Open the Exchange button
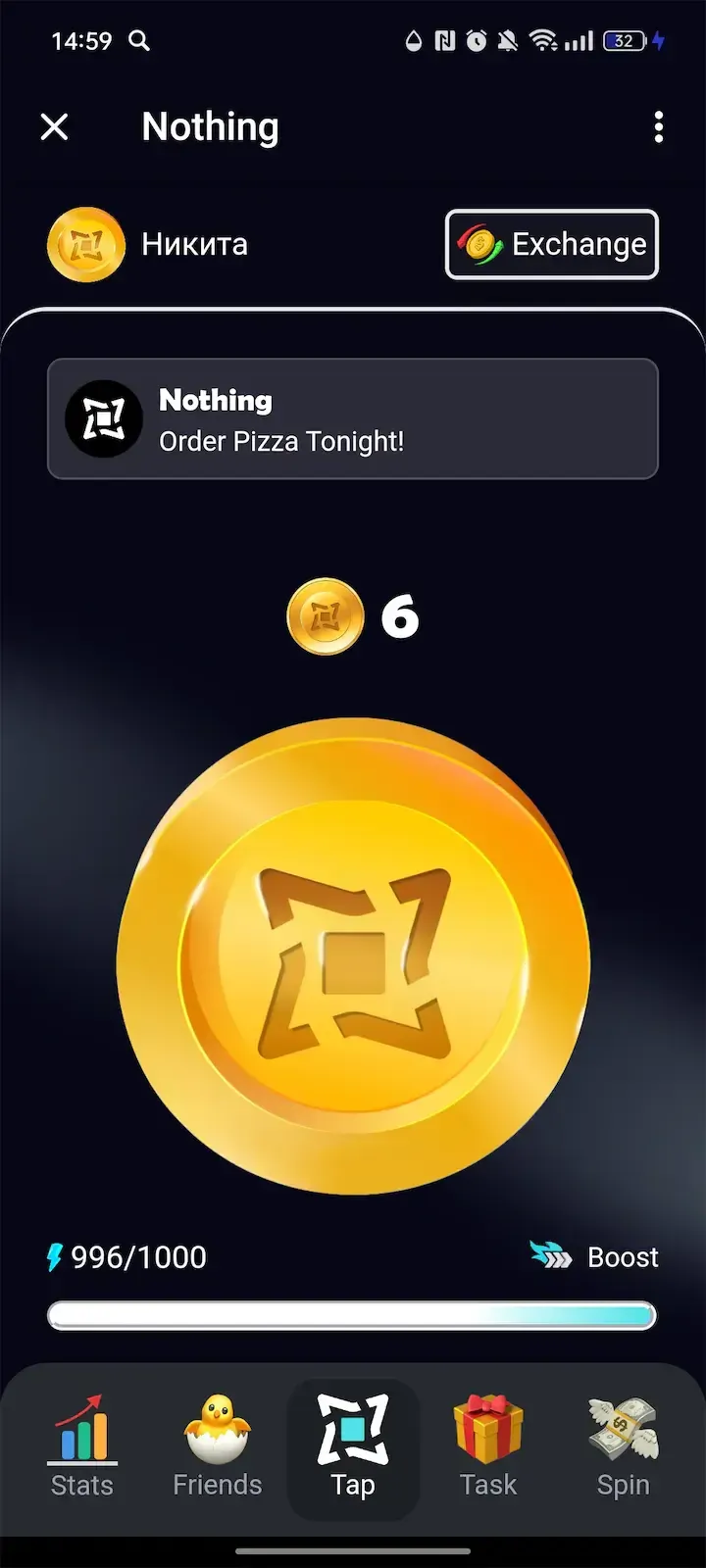This screenshot has width=706, height=1568. (552, 244)
